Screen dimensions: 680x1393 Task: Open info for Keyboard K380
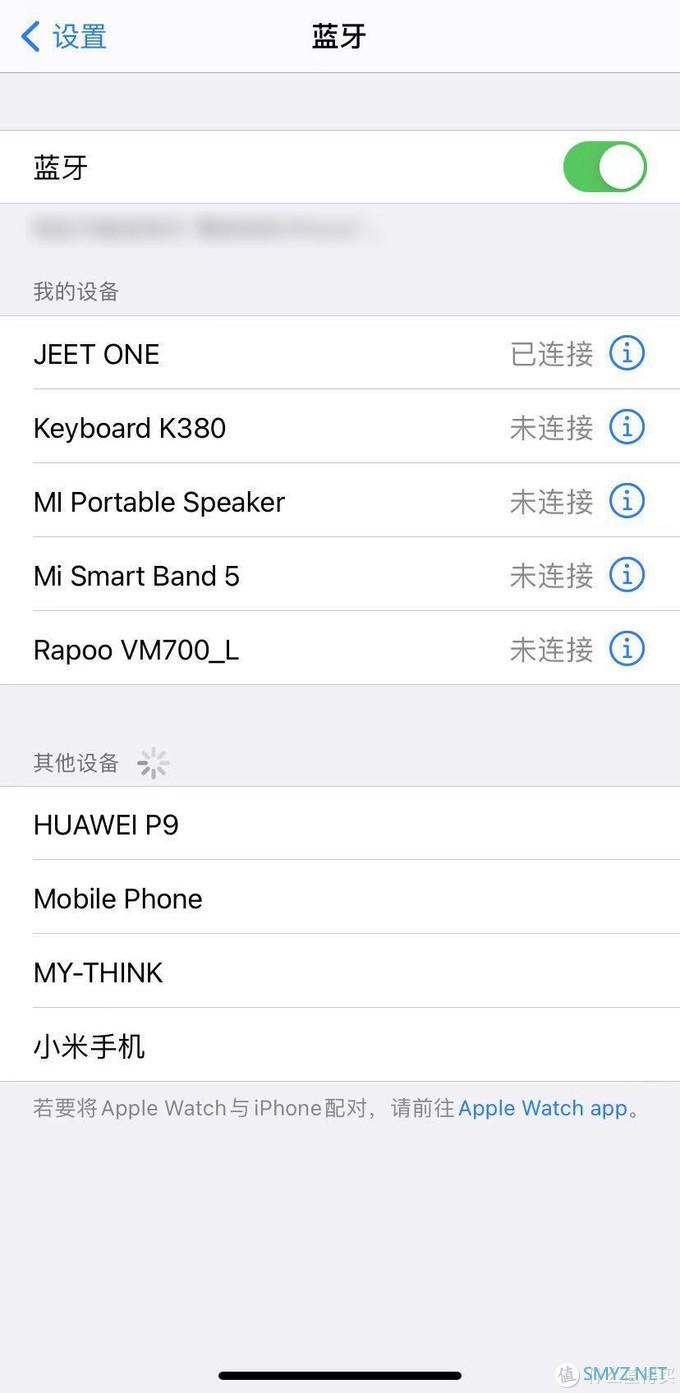pyautogui.click(x=627, y=427)
